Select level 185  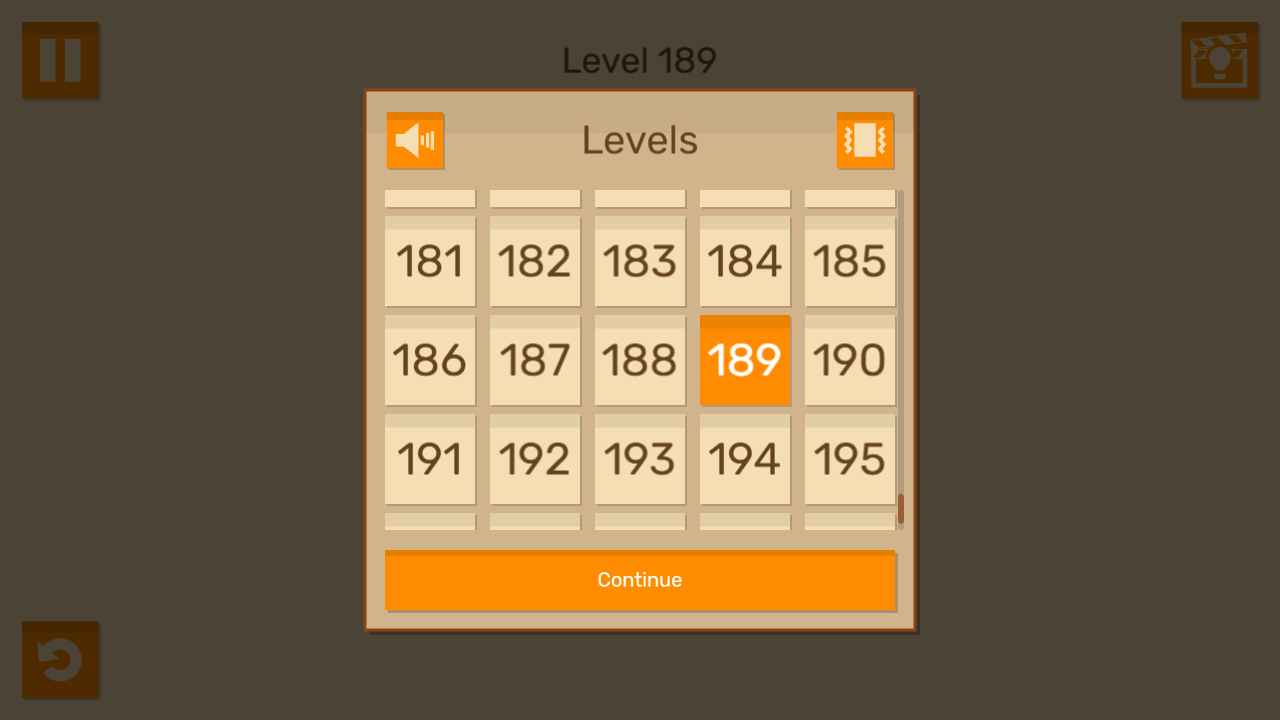850,261
